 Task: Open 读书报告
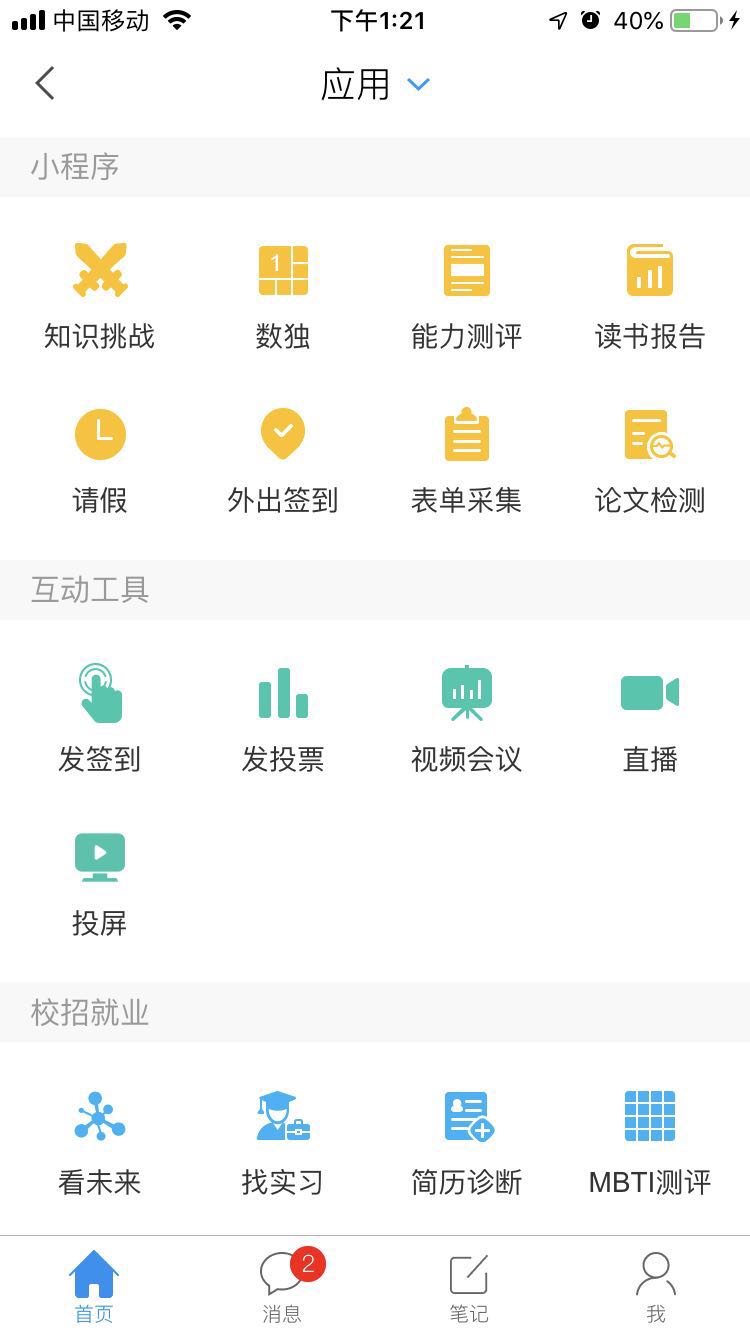(x=650, y=296)
